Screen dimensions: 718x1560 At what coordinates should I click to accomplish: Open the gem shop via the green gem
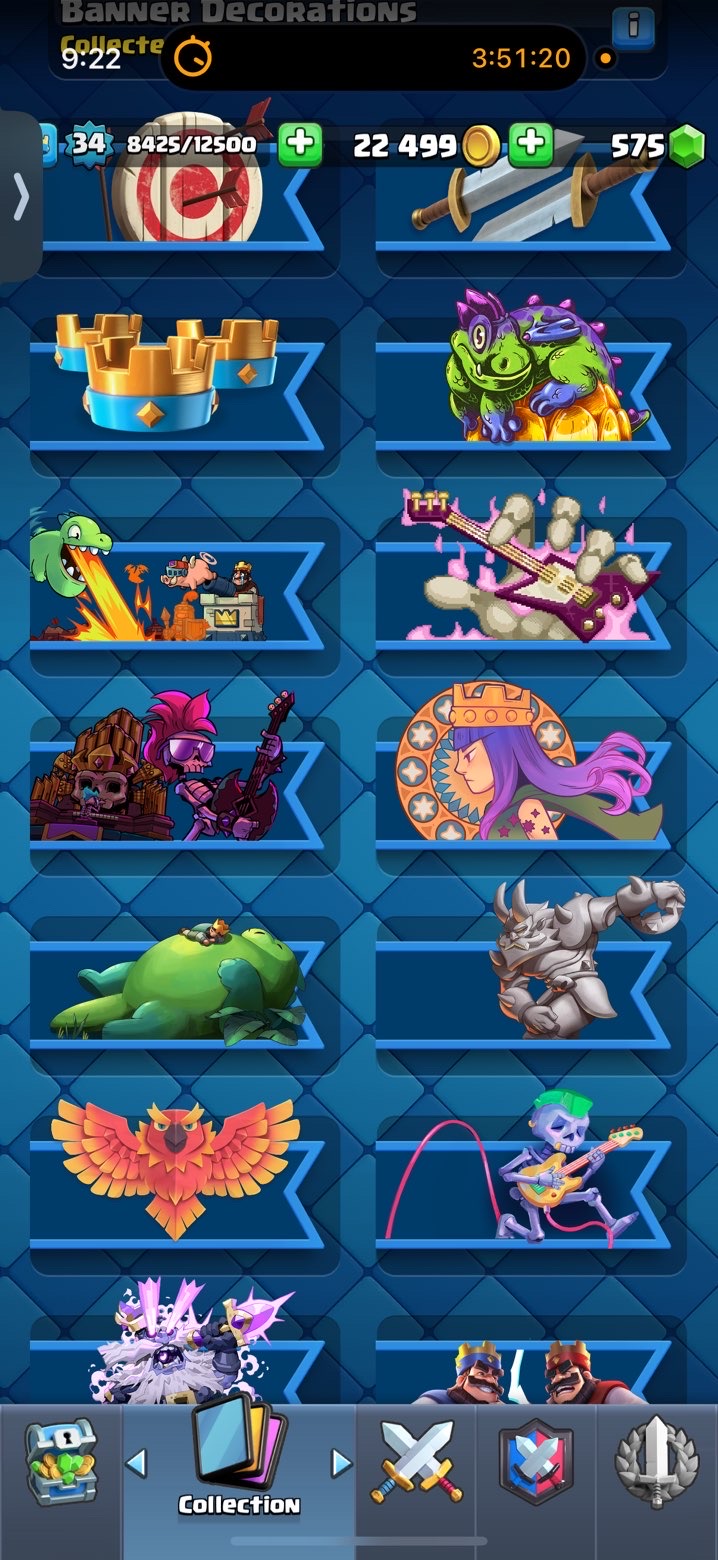point(685,148)
